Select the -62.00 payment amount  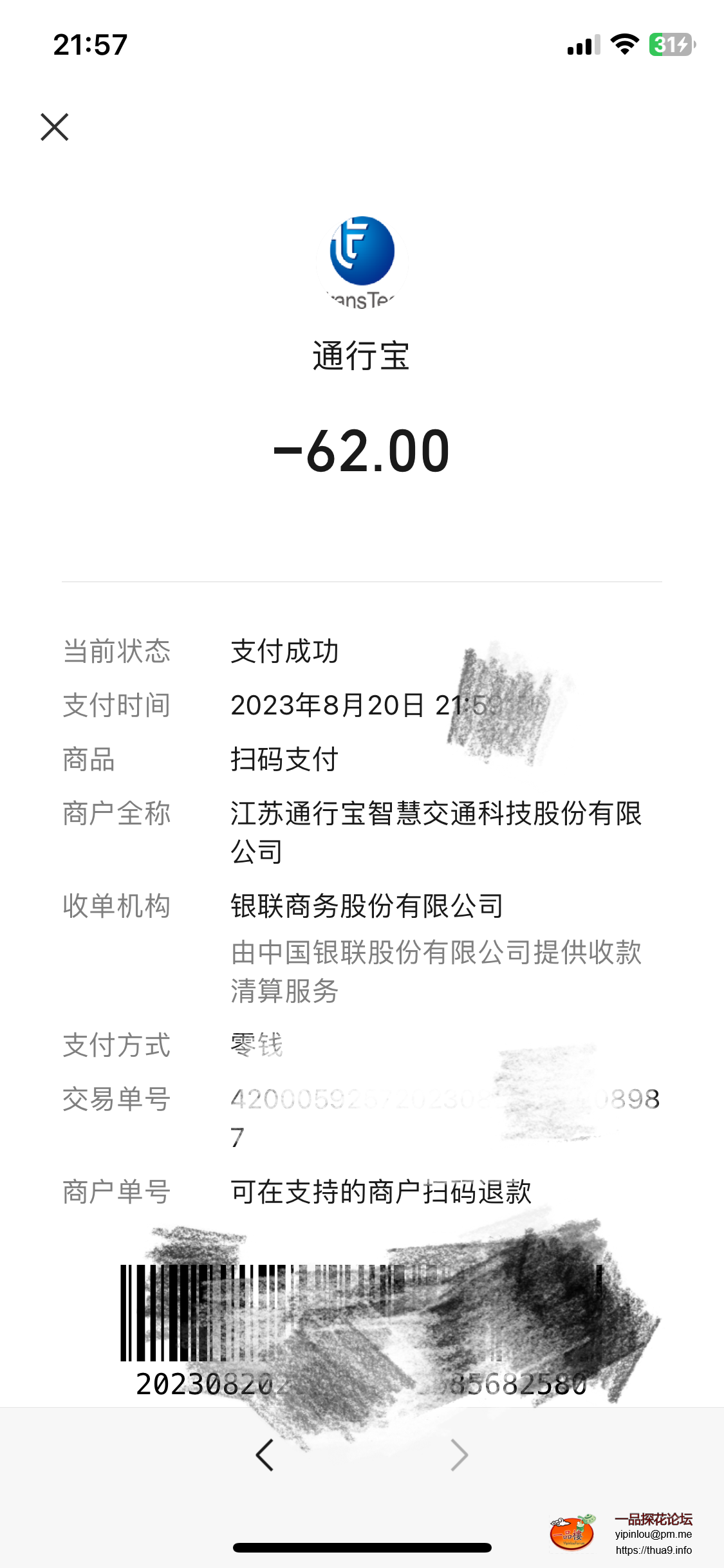point(362,451)
